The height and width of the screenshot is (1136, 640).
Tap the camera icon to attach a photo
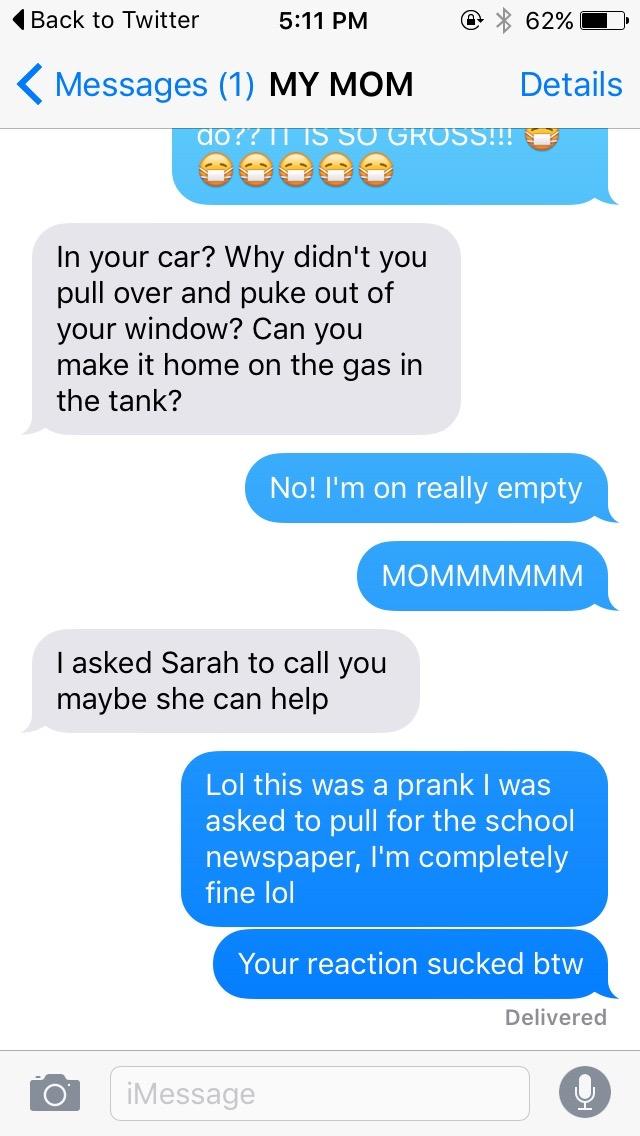(55, 1093)
